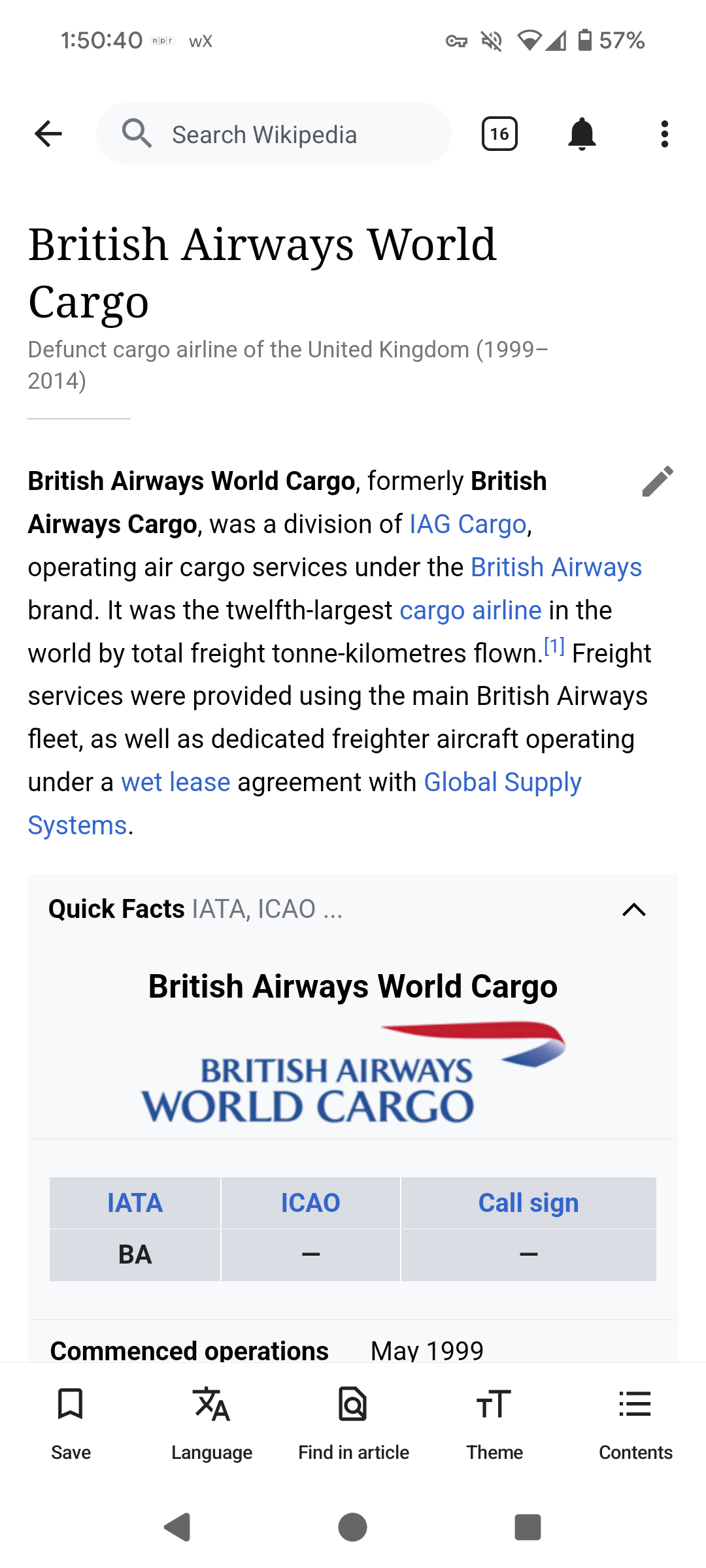Open the Call sign header link
Viewport: 706px width, 1568px height.
pyautogui.click(x=529, y=1203)
